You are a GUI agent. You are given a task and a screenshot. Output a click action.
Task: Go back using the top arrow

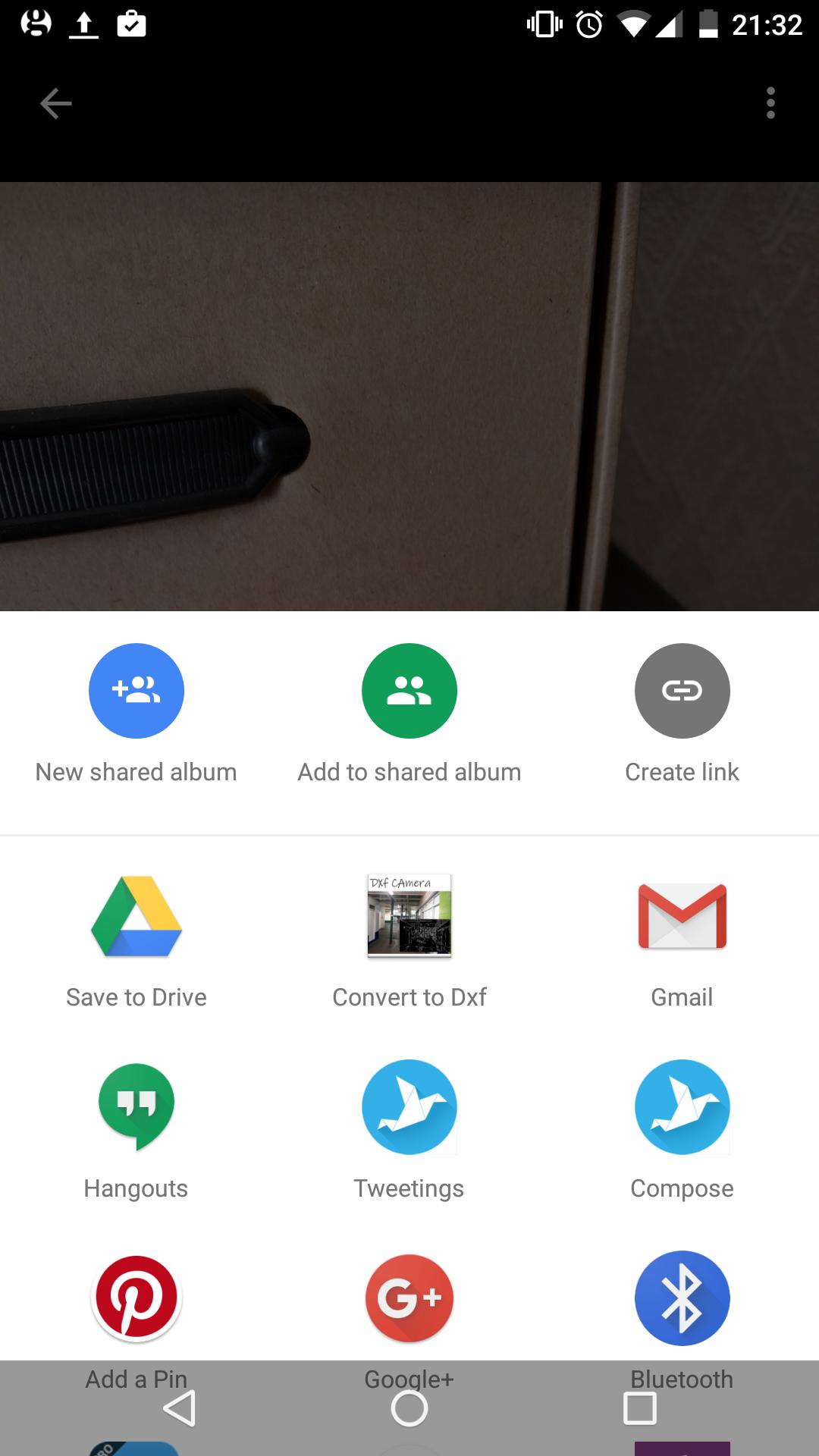[x=55, y=103]
